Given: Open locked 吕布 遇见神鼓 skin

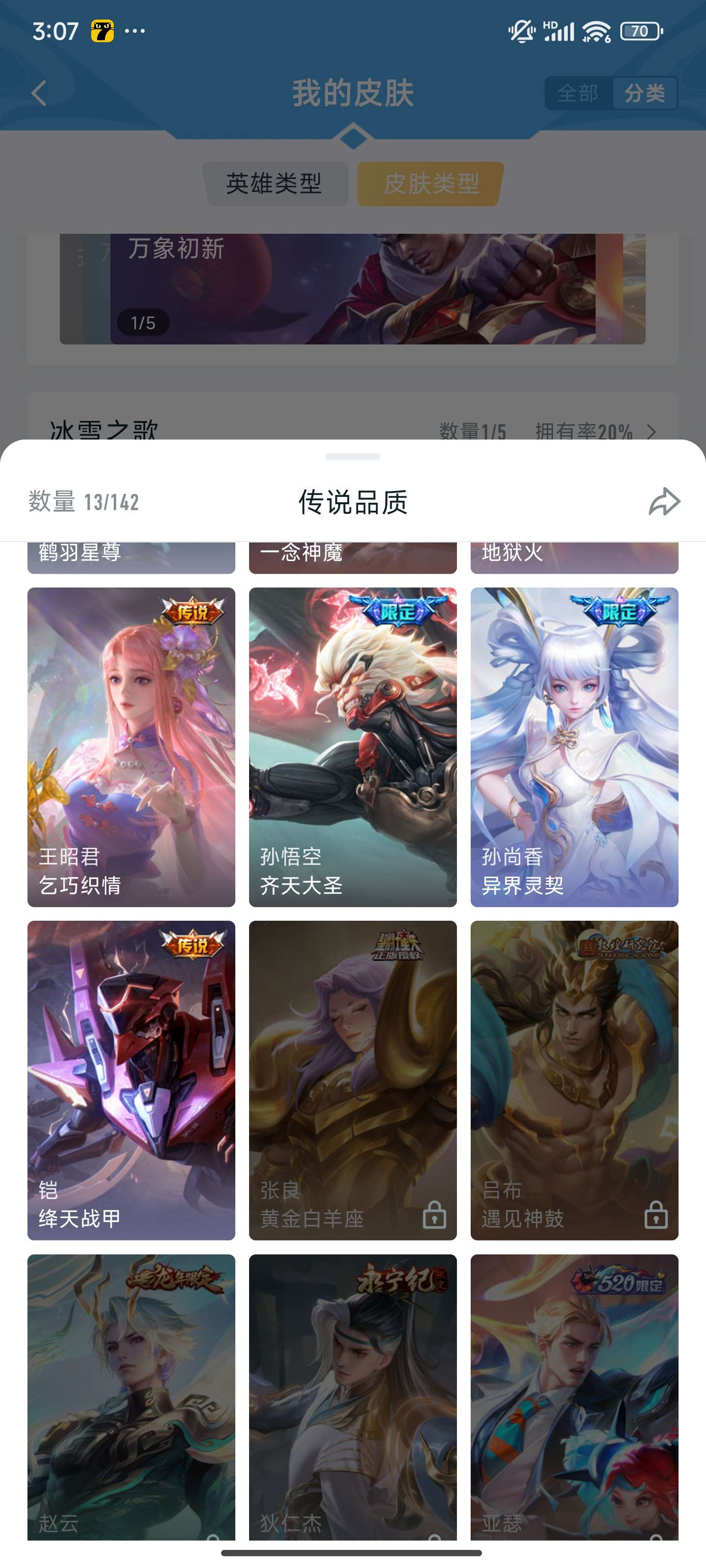Looking at the screenshot, I should tap(574, 1080).
